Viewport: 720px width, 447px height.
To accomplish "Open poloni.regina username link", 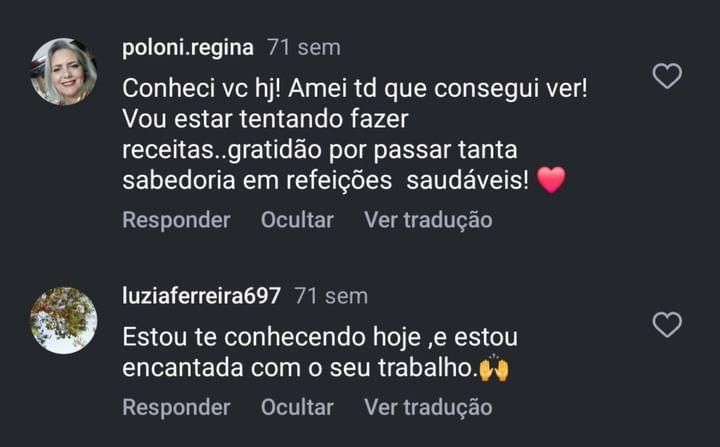I will [x=188, y=47].
